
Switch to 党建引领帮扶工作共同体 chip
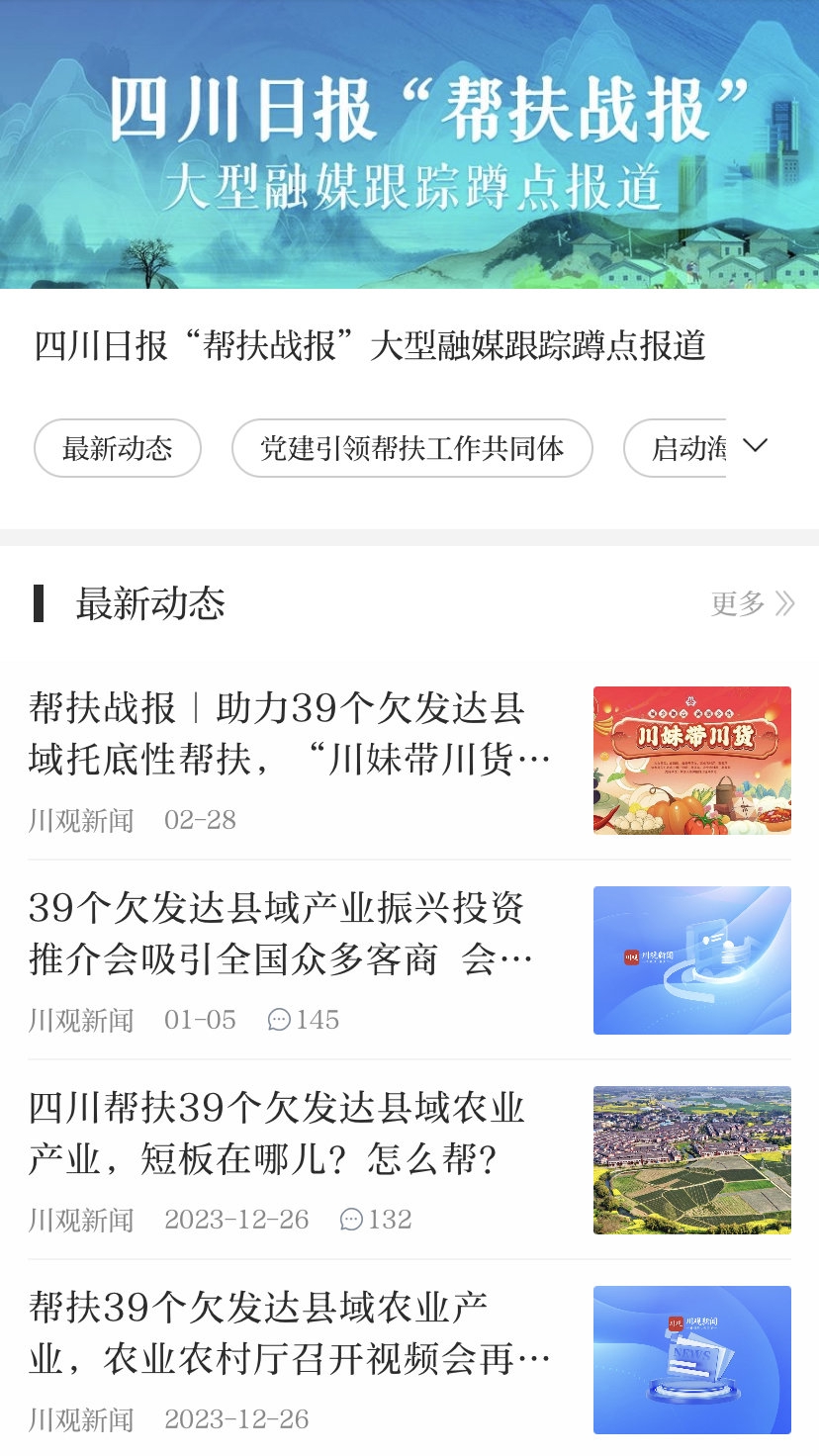[x=411, y=448]
